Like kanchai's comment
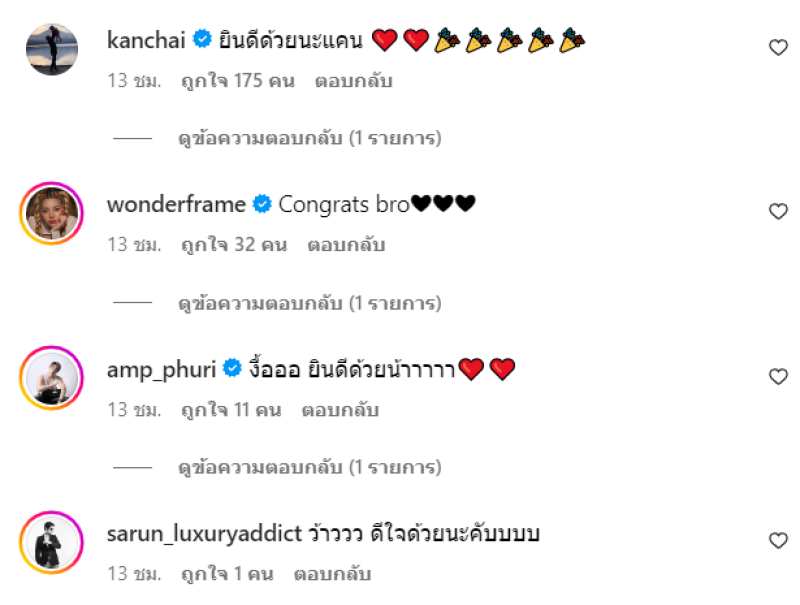Image resolution: width=800 pixels, height=605 pixels. (x=778, y=47)
